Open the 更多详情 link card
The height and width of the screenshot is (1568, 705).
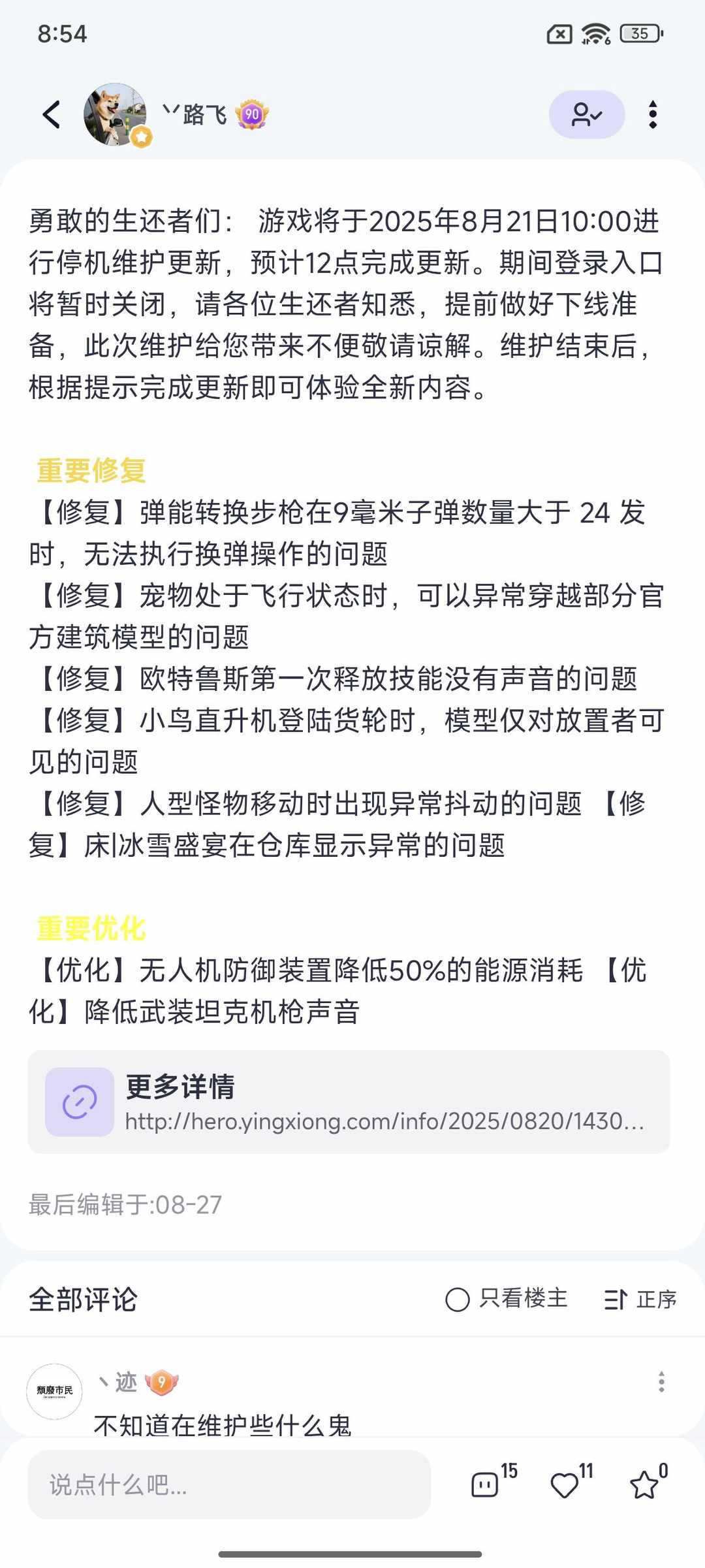pos(349,1102)
